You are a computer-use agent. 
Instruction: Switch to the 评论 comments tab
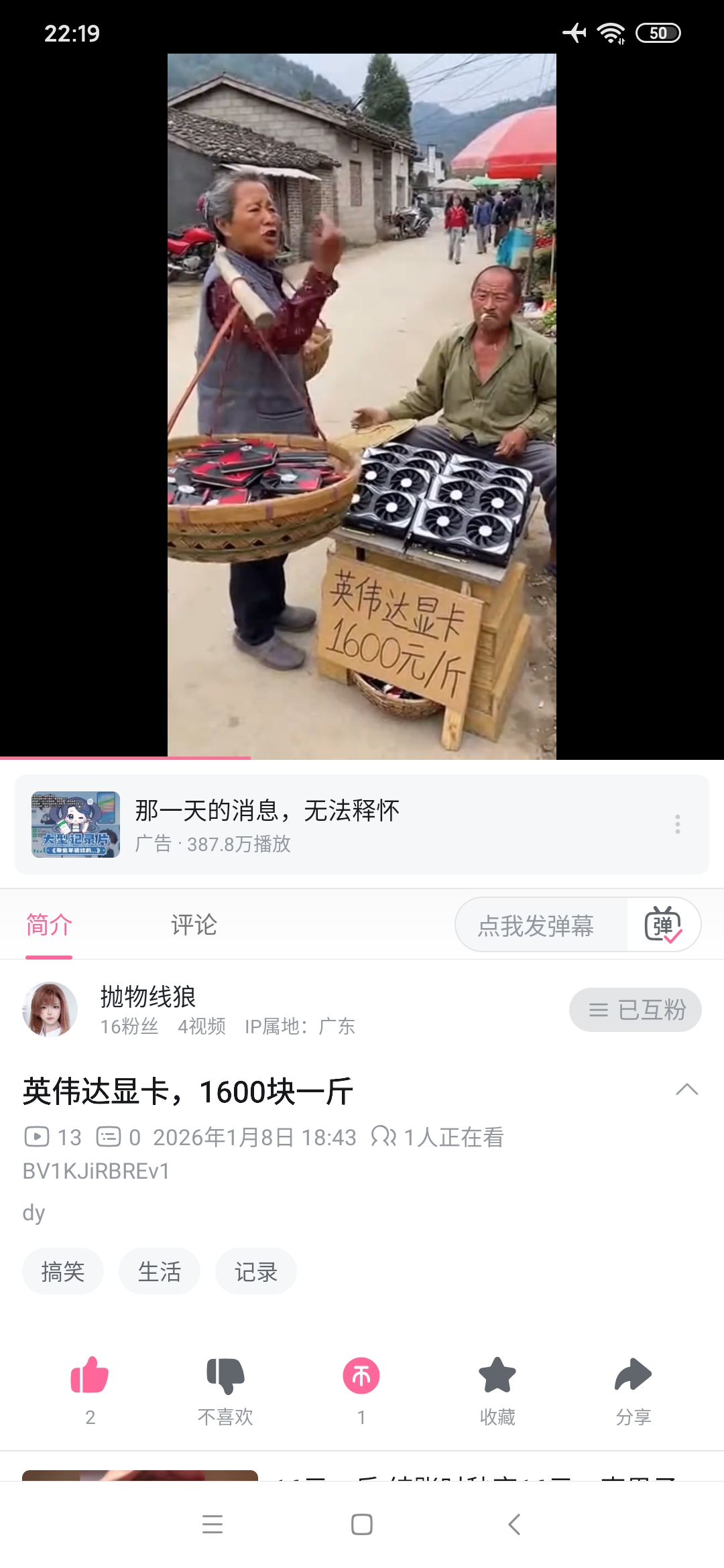pos(195,925)
